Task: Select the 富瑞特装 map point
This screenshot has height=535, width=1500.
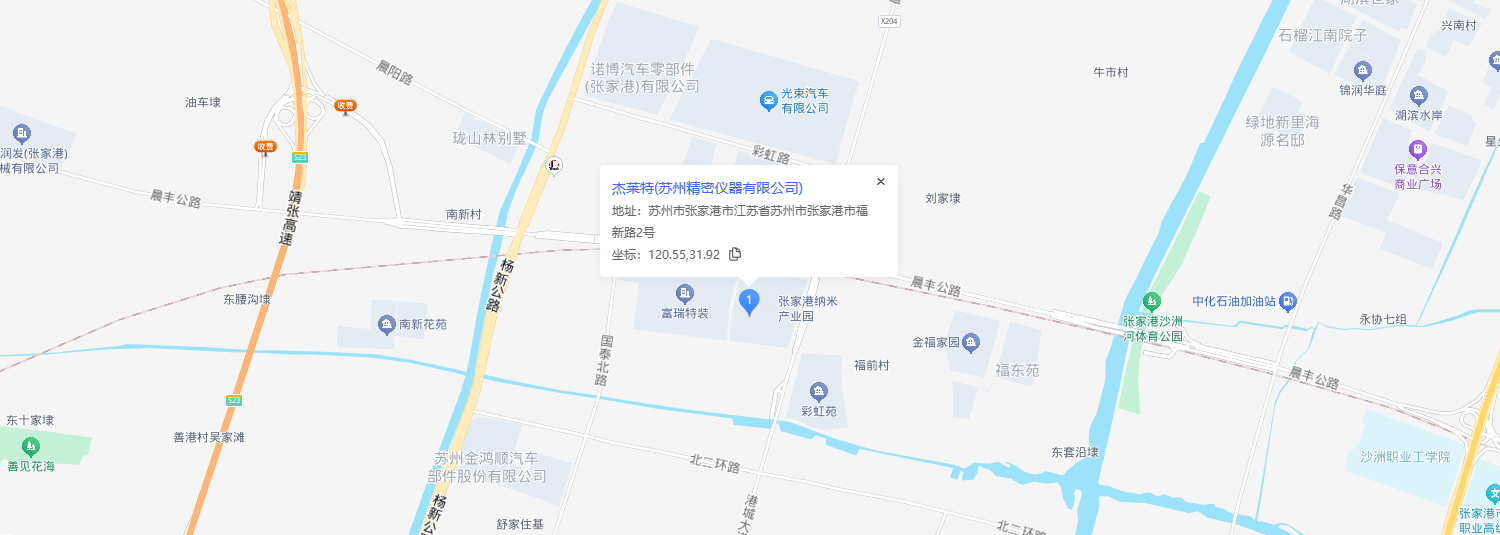Action: [685, 293]
